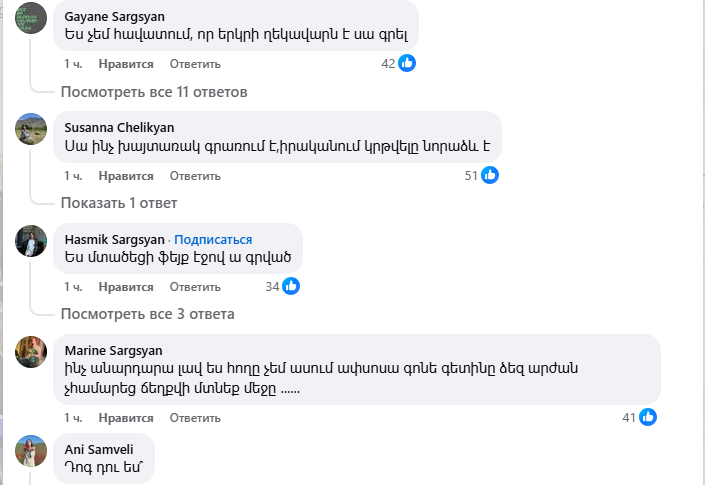Reply to Gayane Sargsyan's comment
Image resolution: width=705 pixels, height=485 pixels.
194,63
